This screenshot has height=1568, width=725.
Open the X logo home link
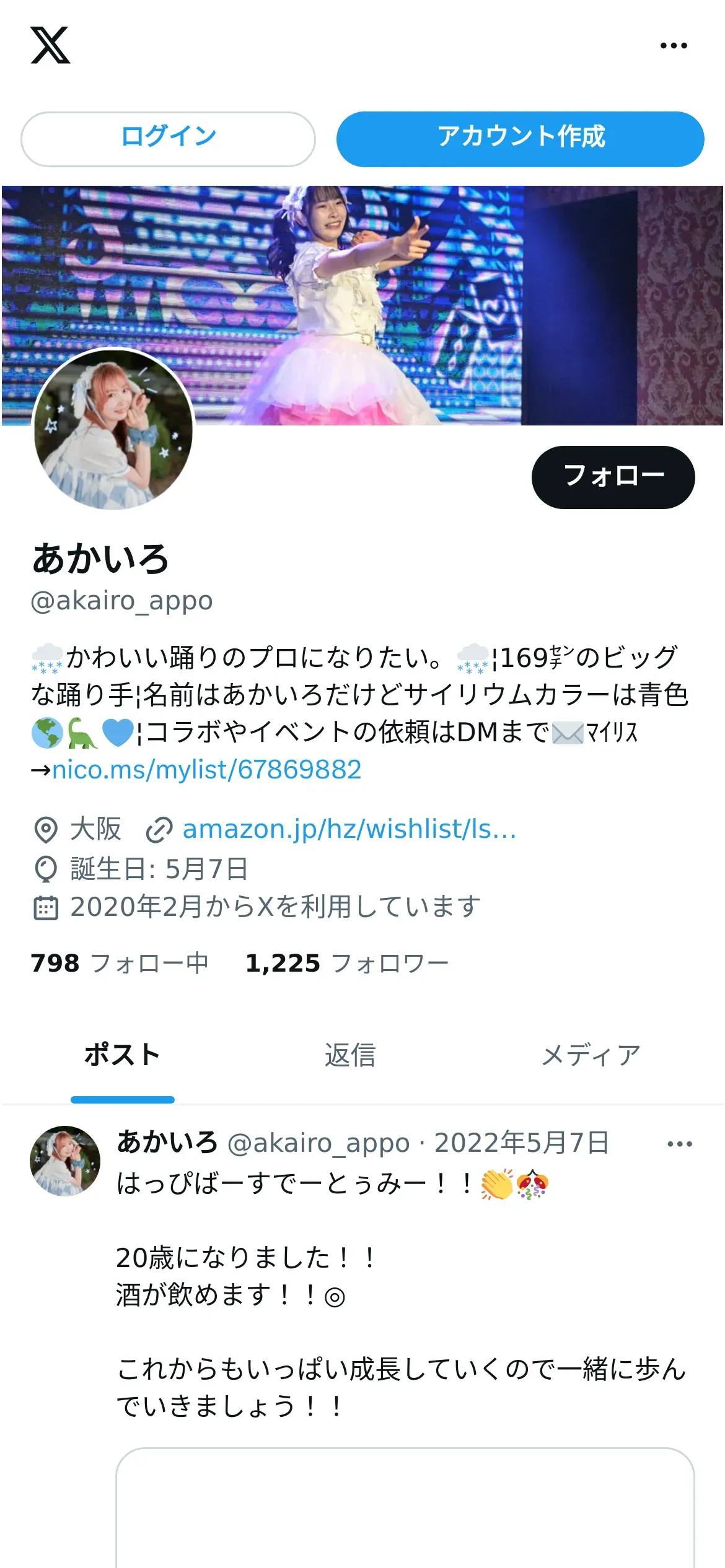50,45
